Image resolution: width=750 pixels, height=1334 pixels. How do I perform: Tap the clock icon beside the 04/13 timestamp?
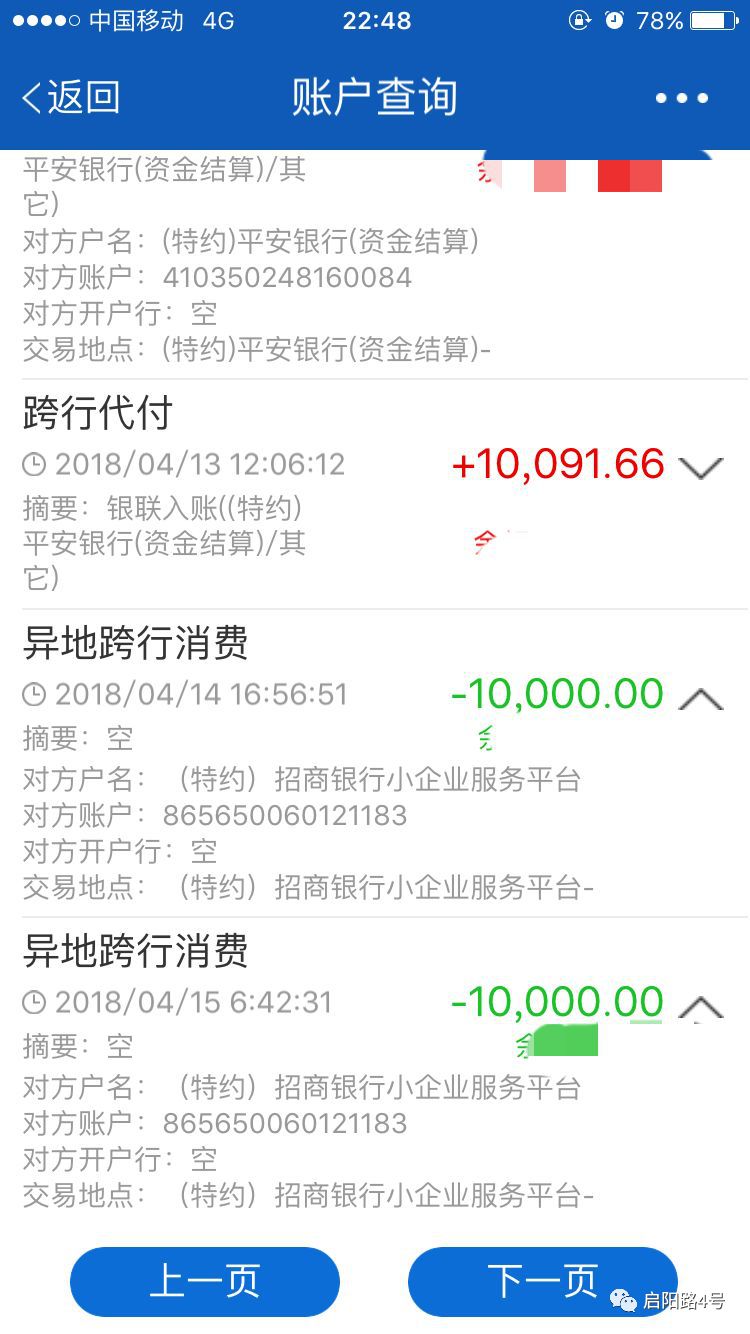(x=36, y=463)
